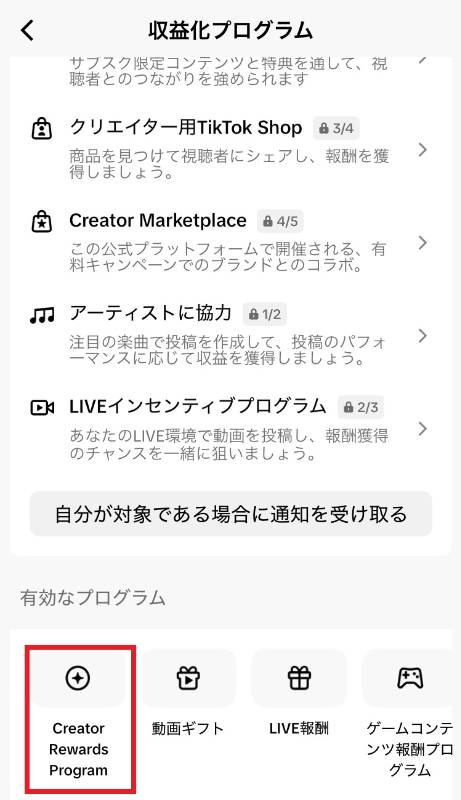Viewport: 461px width, 800px height.
Task: Open the サブスク限定コンテンツ row at top
Action: point(230,71)
